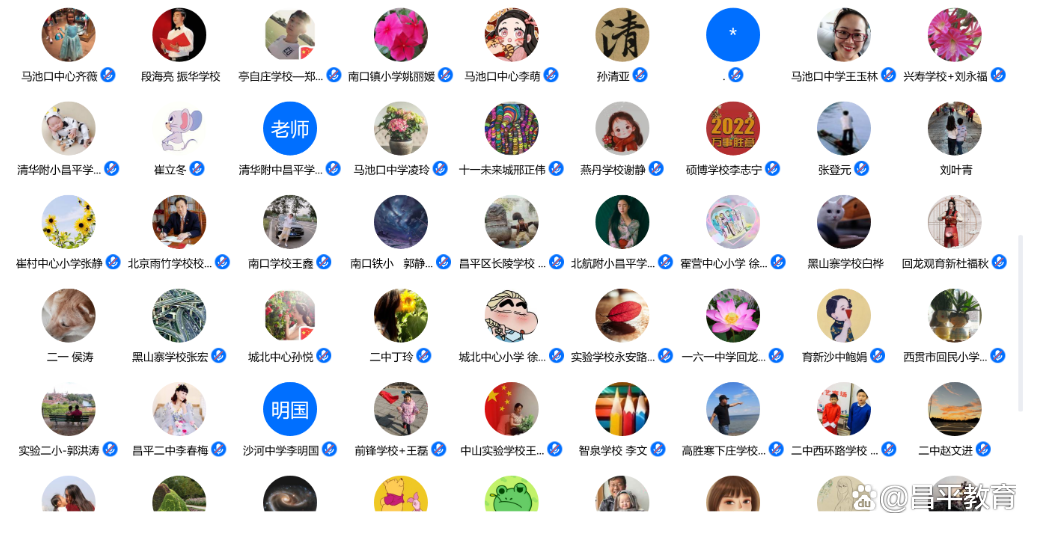Tap participant 智泉学校 李文

[x=622, y=410]
